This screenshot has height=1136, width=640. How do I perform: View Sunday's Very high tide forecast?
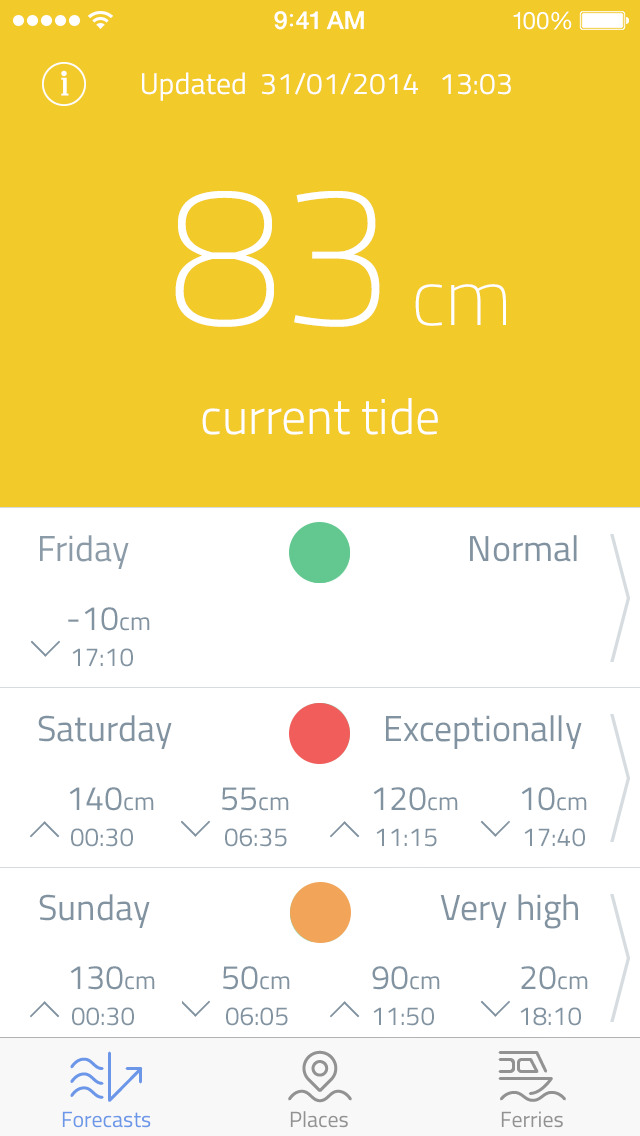[x=320, y=953]
